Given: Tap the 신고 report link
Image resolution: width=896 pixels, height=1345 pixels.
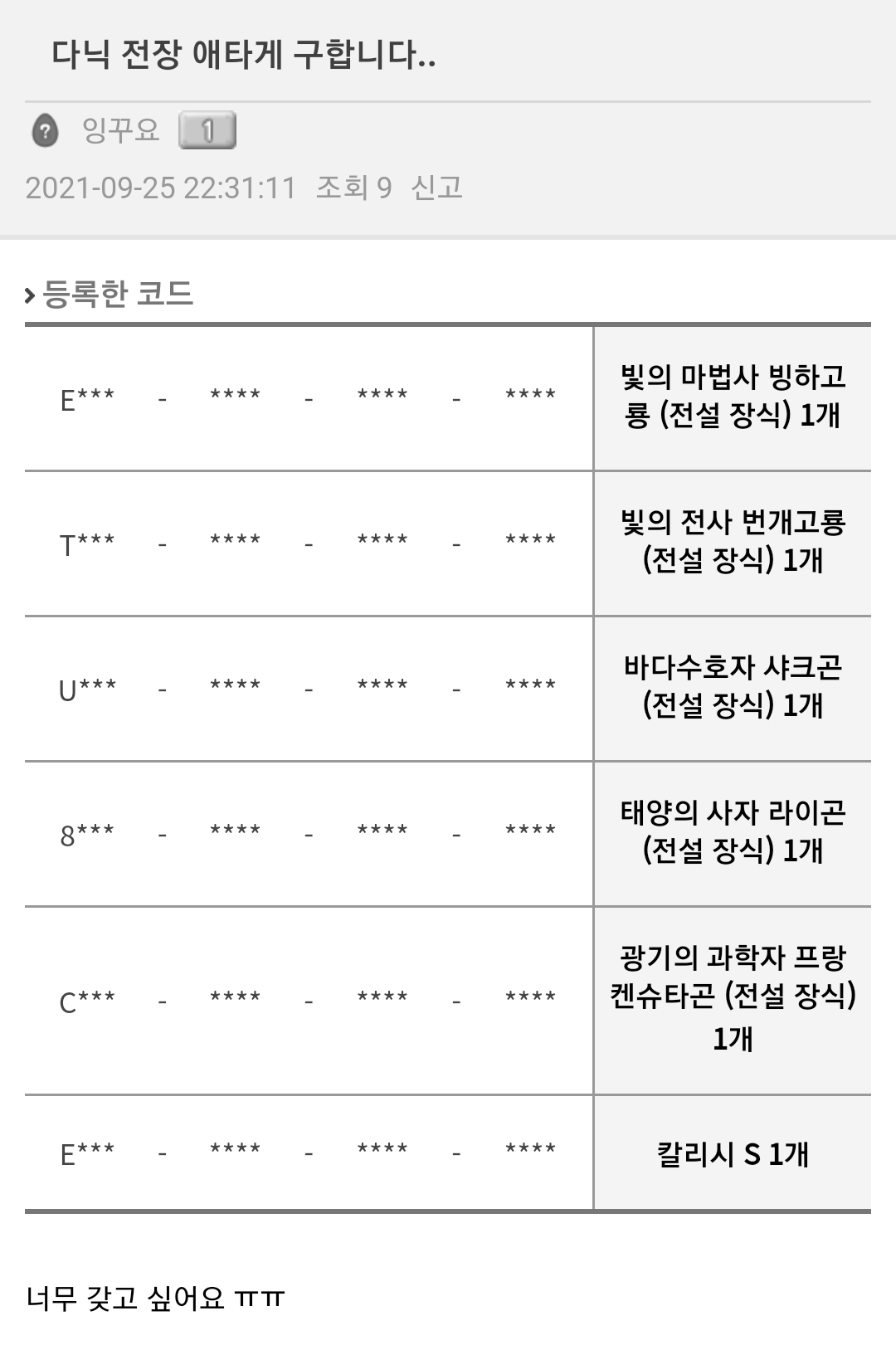Looking at the screenshot, I should point(436,188).
